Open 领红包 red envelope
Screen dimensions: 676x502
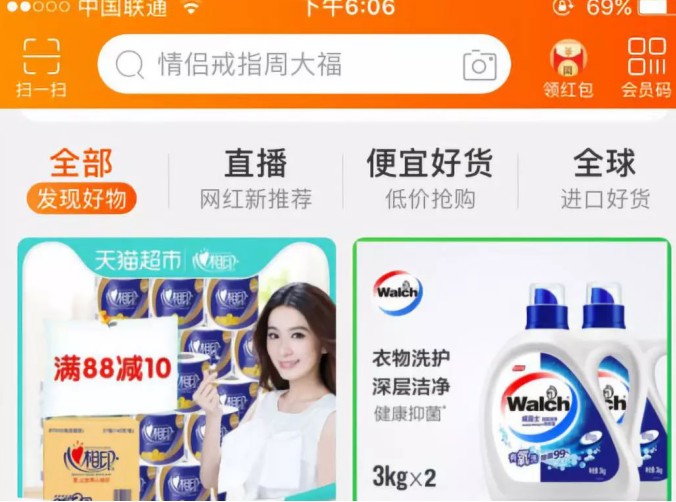(568, 67)
